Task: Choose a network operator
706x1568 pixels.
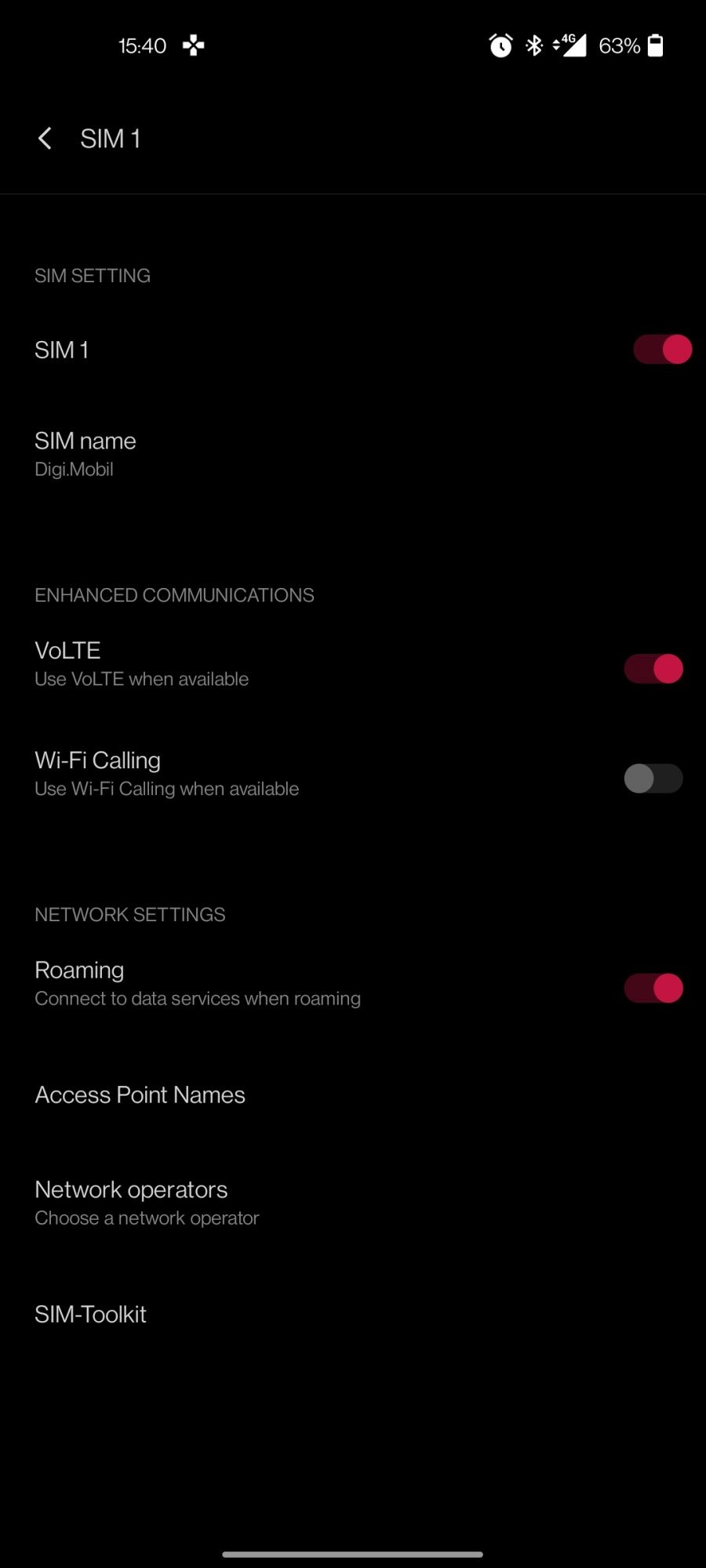Action: point(147,1202)
